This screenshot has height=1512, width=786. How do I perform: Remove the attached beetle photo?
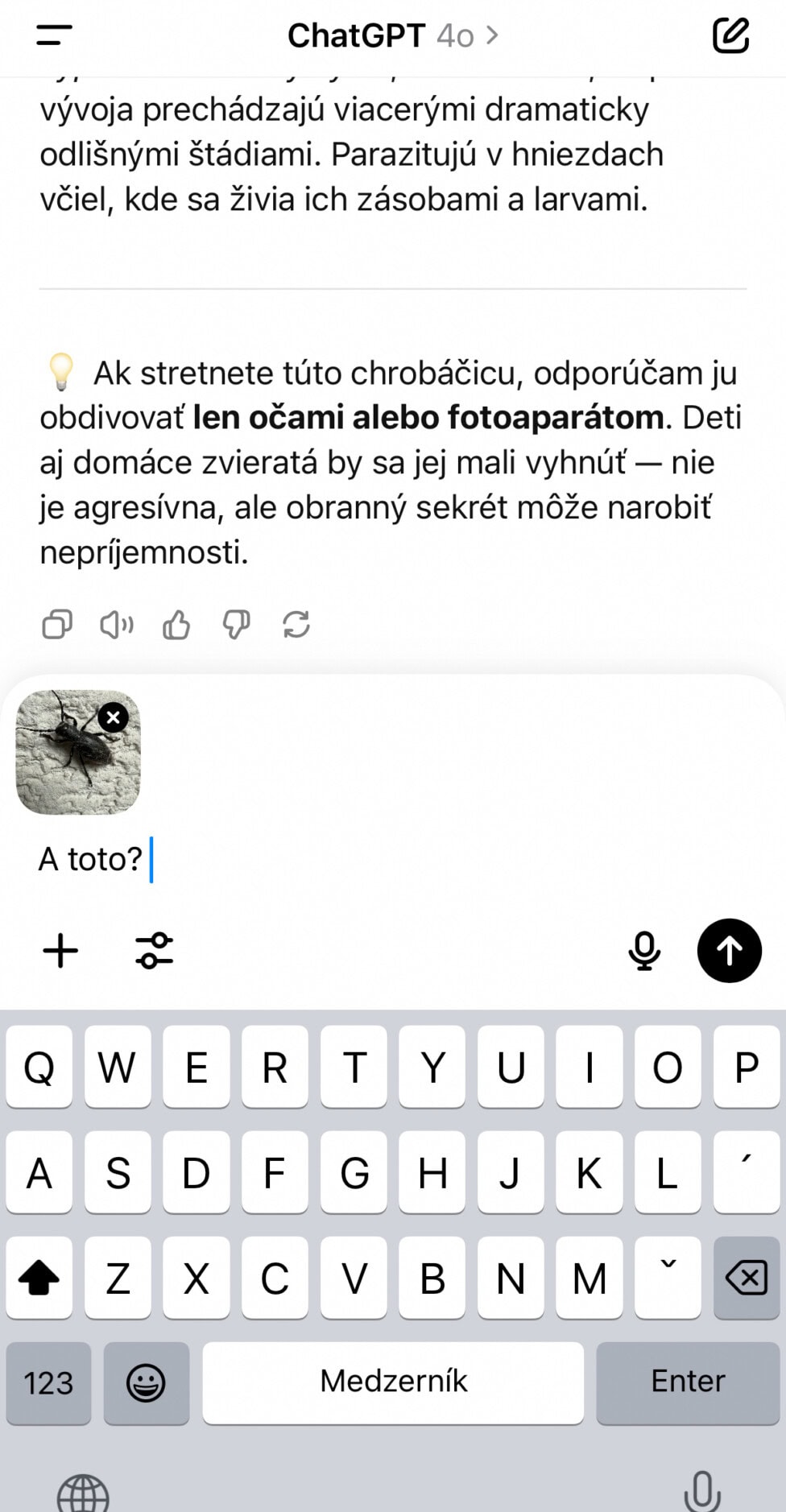114,717
